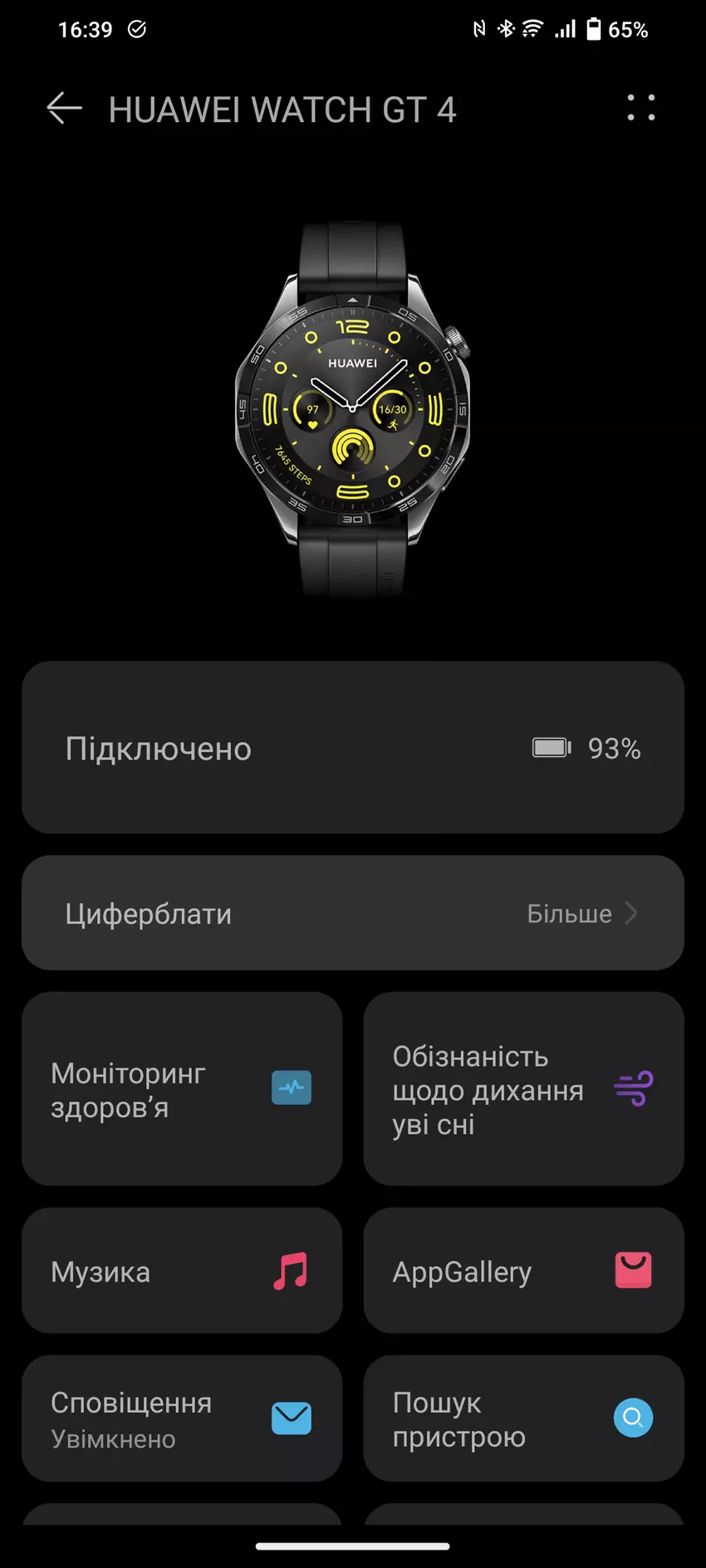The width and height of the screenshot is (706, 1568).
Task: Open more watch faces via Більше link
Action: (x=571, y=913)
